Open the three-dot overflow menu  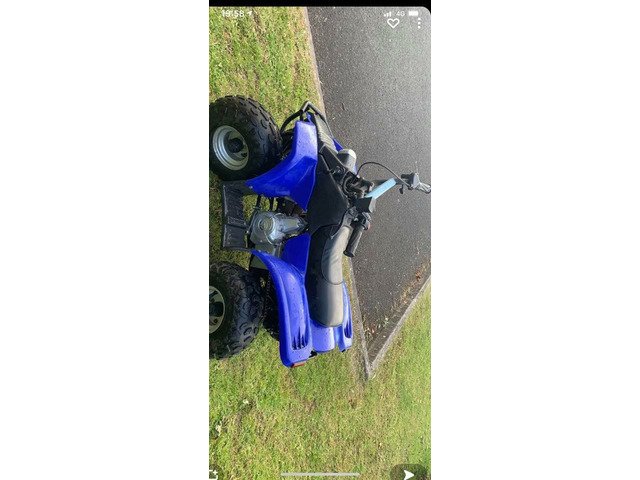419,23
